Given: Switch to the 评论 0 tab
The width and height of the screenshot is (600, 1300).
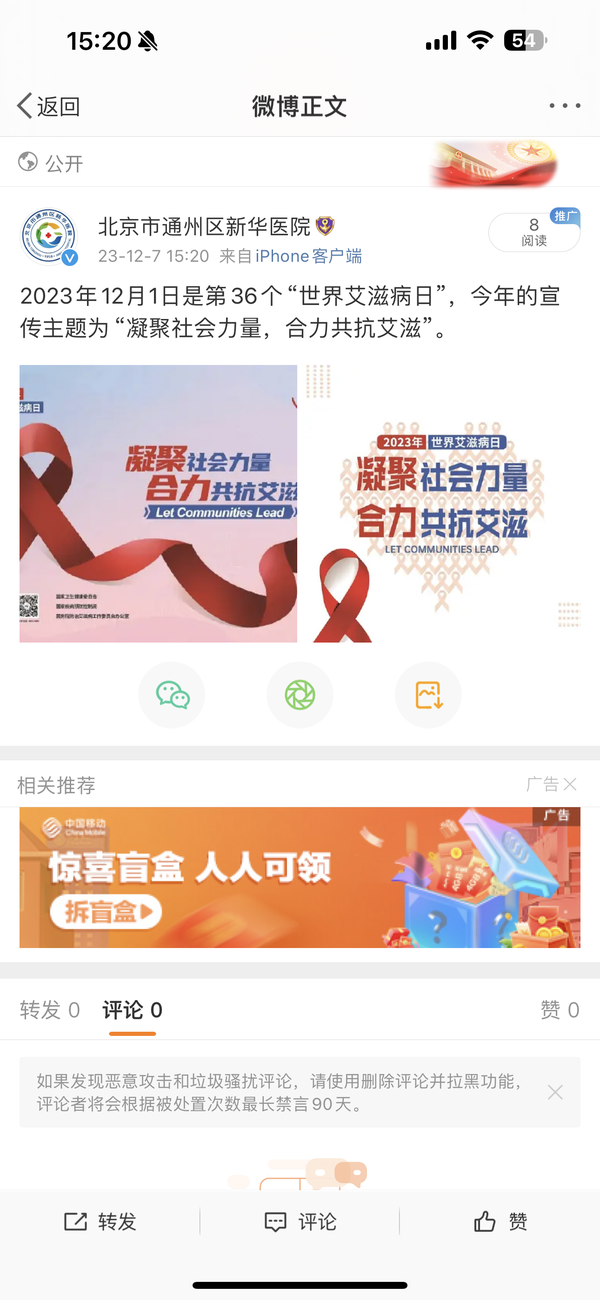Looking at the screenshot, I should coord(132,1010).
